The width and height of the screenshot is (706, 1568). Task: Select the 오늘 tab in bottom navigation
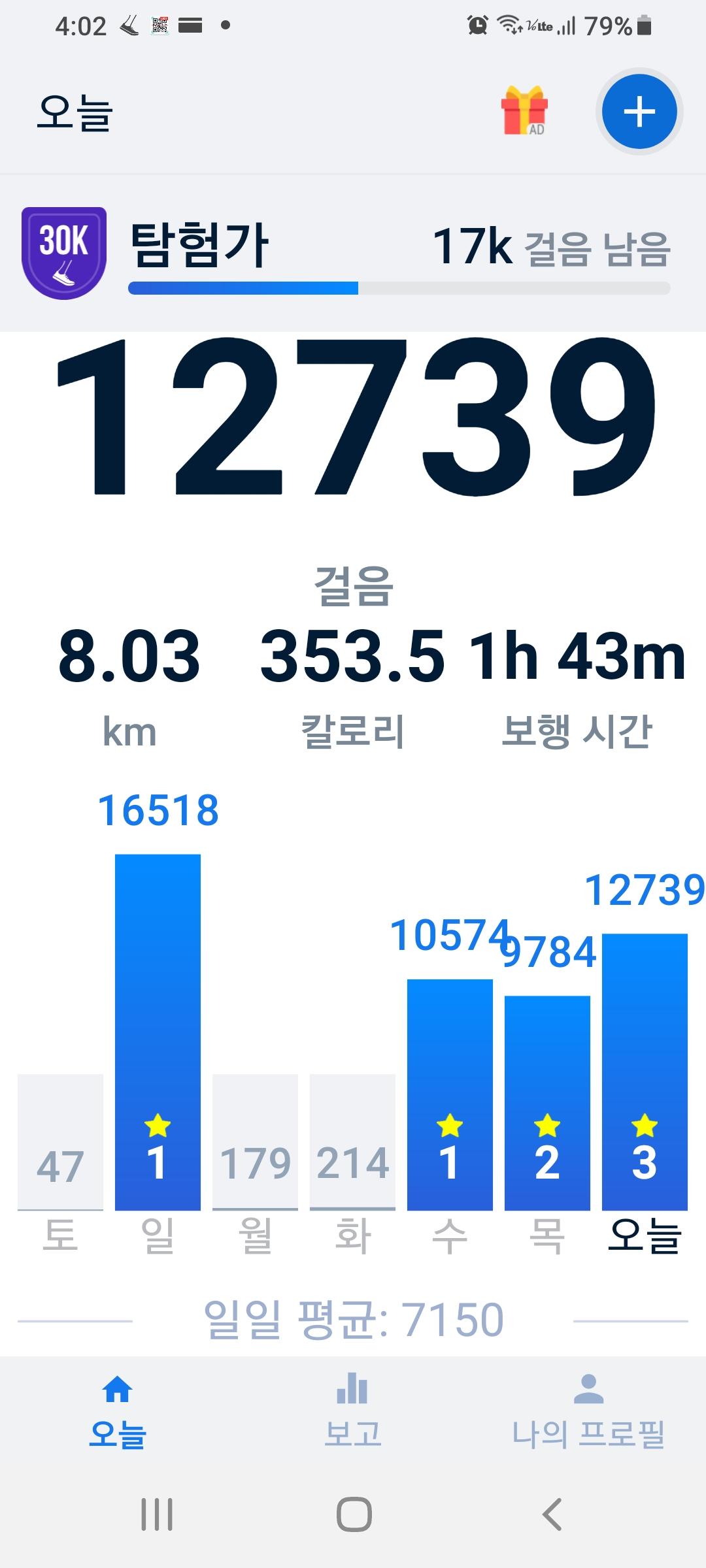click(x=118, y=1411)
